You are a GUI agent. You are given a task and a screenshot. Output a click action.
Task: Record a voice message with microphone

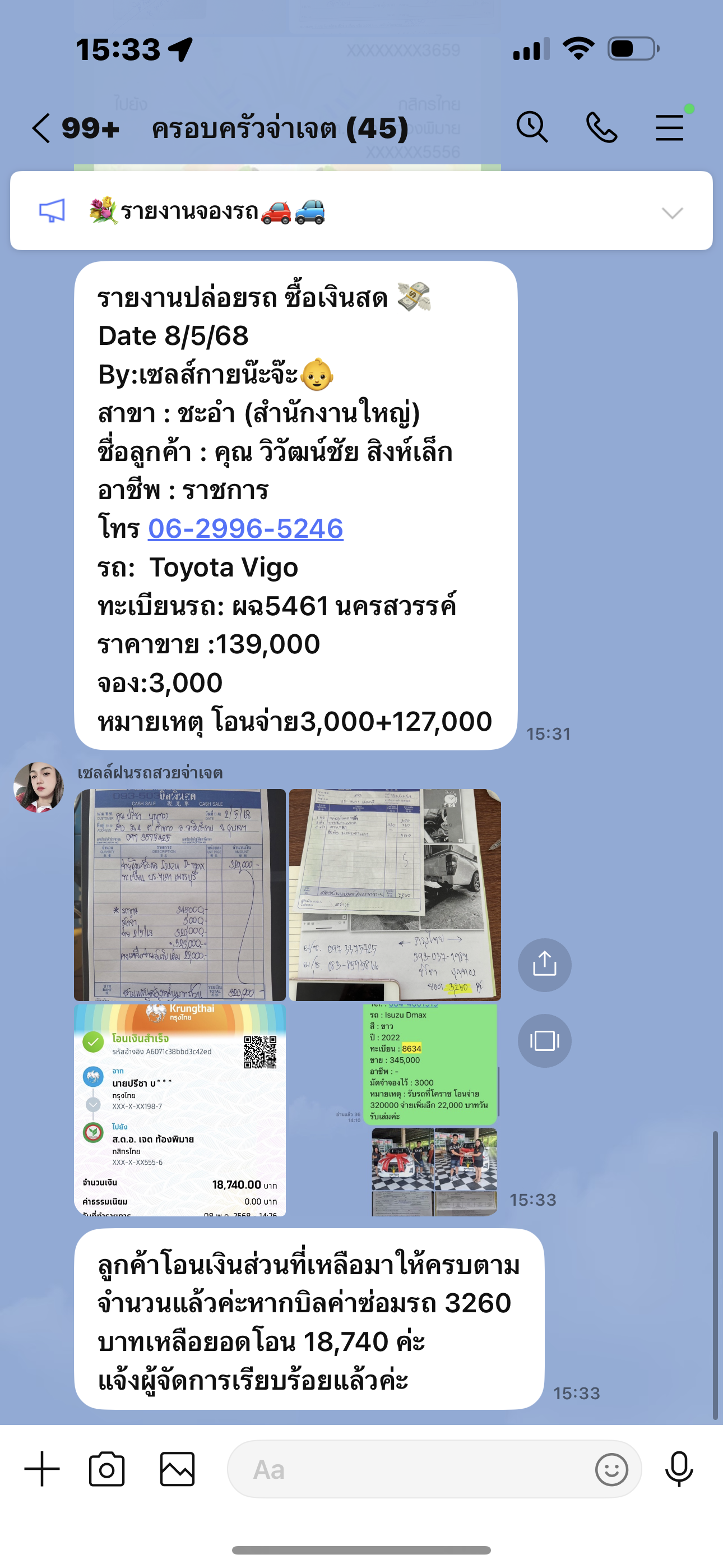click(679, 1469)
